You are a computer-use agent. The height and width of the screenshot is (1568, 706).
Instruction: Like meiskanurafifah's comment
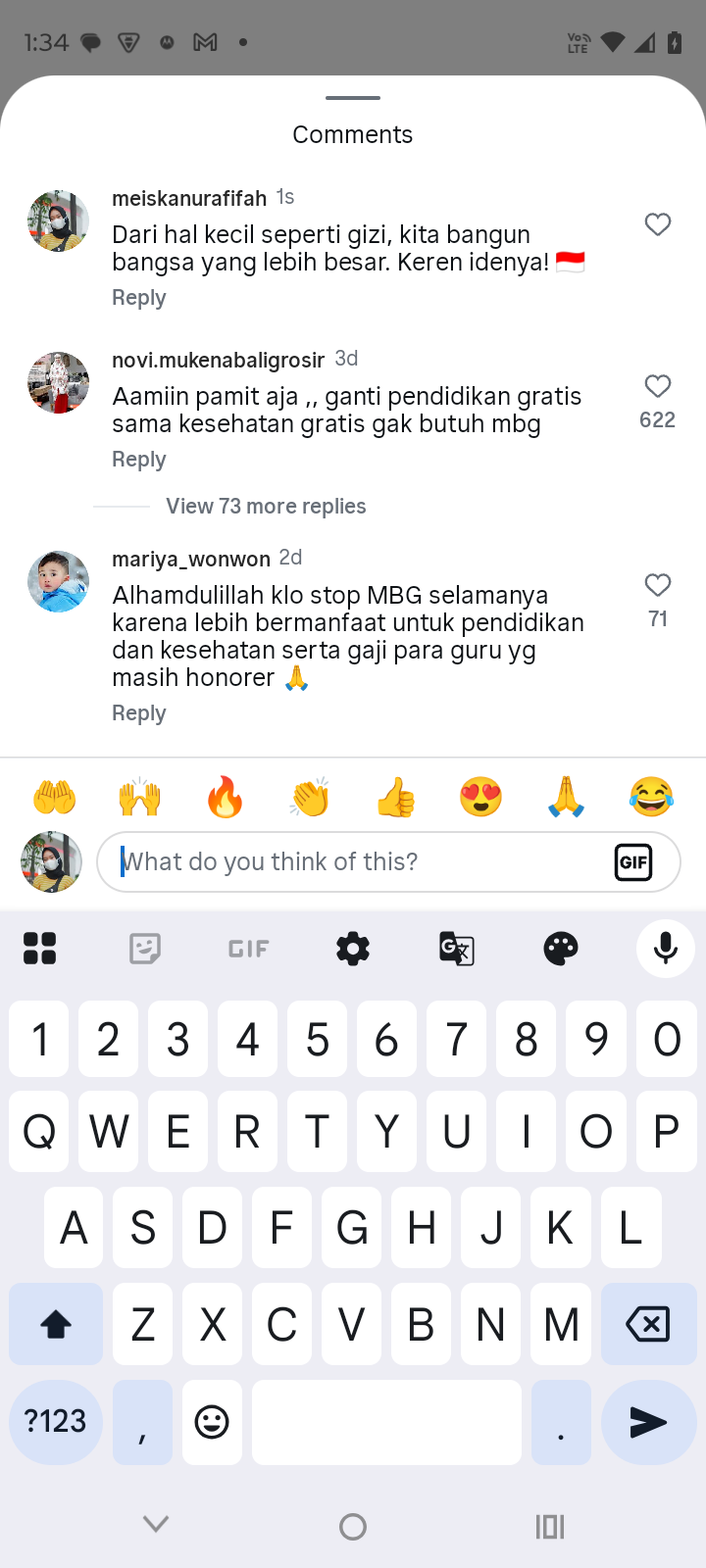tap(658, 224)
